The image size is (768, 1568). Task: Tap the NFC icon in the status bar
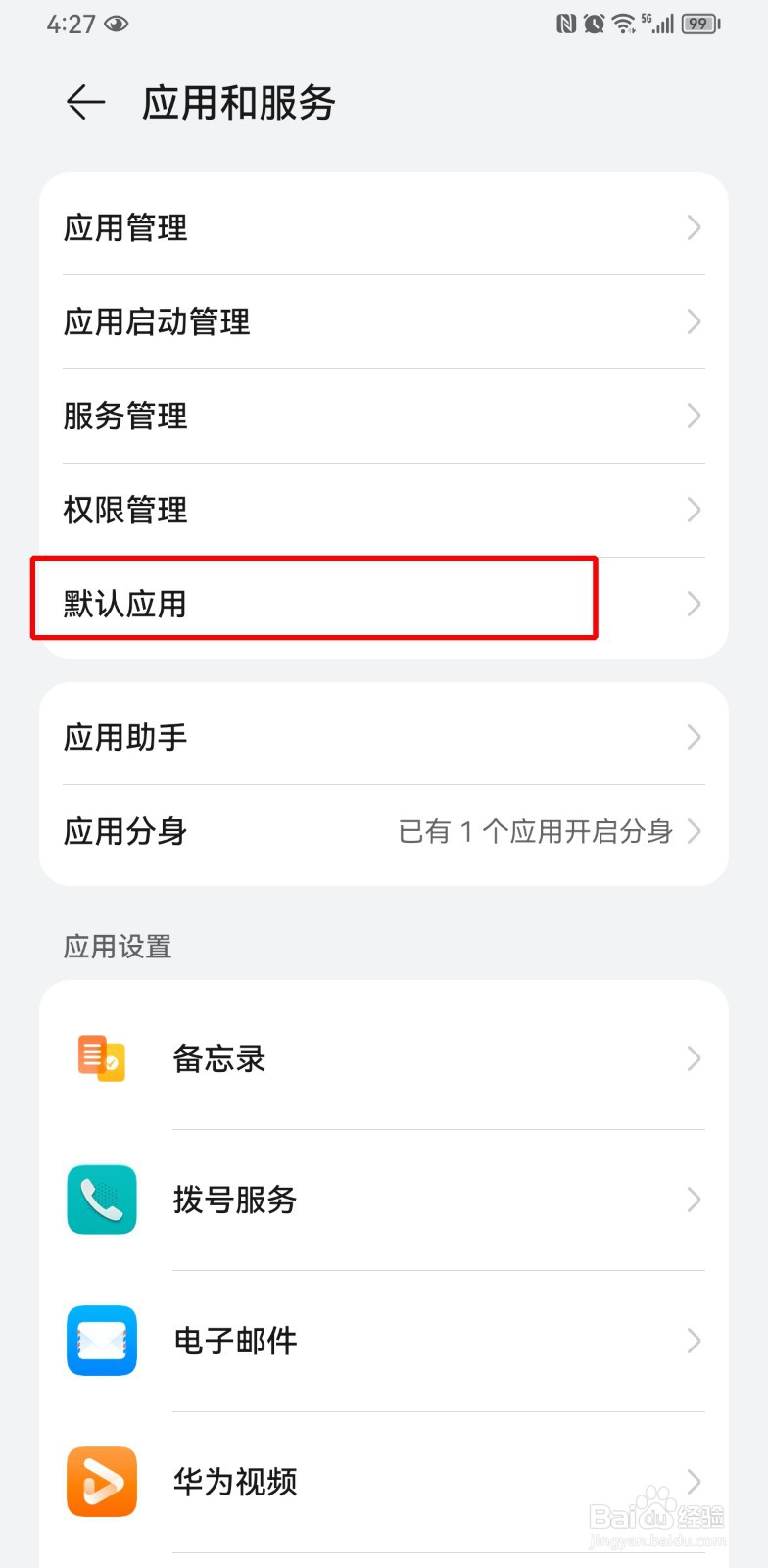566,22
